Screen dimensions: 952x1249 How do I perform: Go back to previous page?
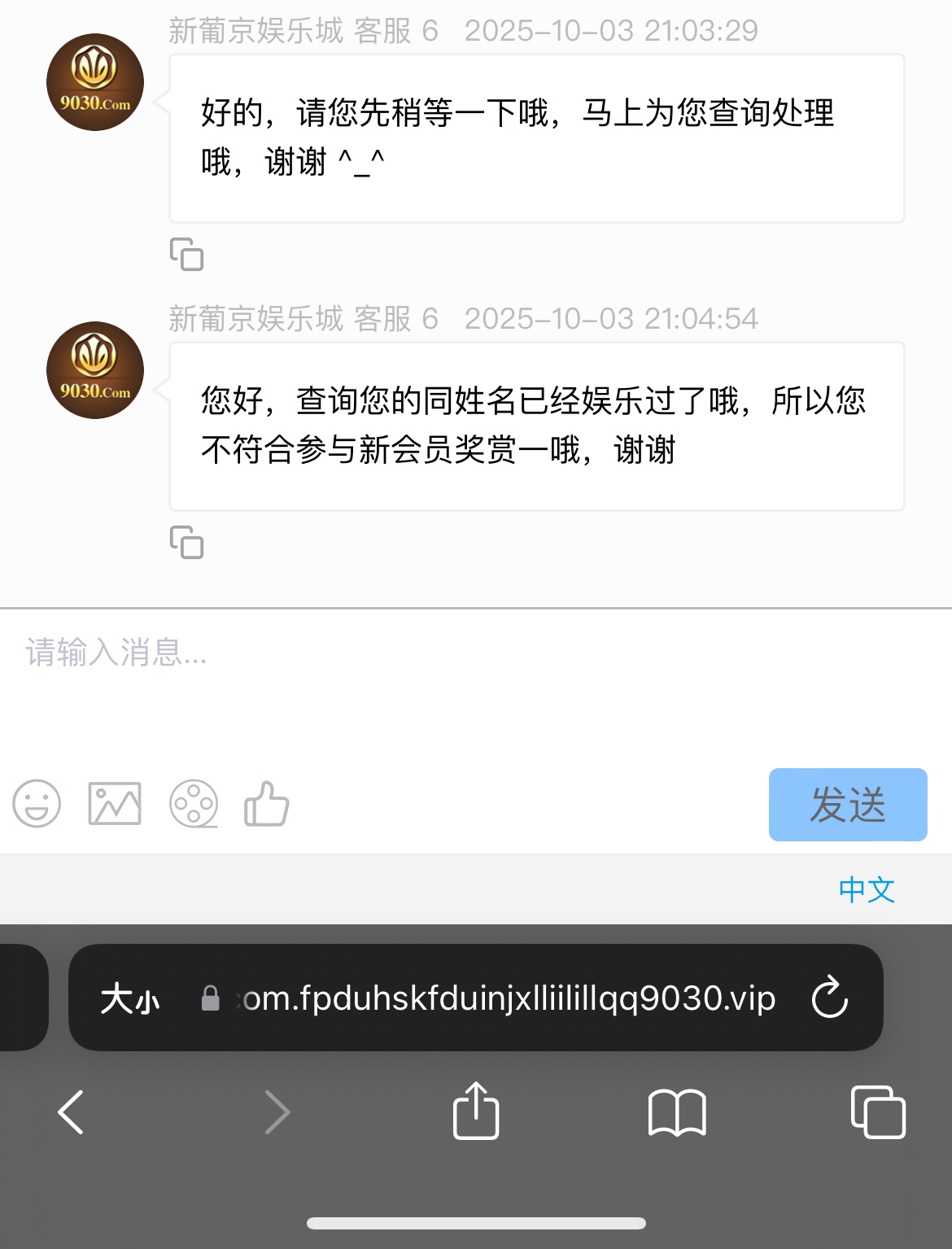[x=72, y=1111]
